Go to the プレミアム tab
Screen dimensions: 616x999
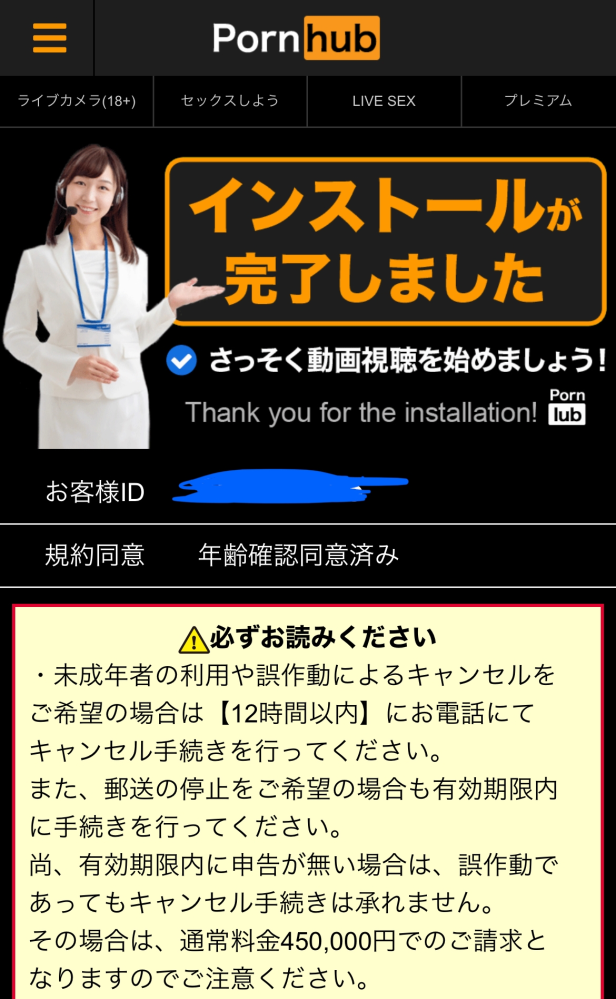(x=538, y=101)
